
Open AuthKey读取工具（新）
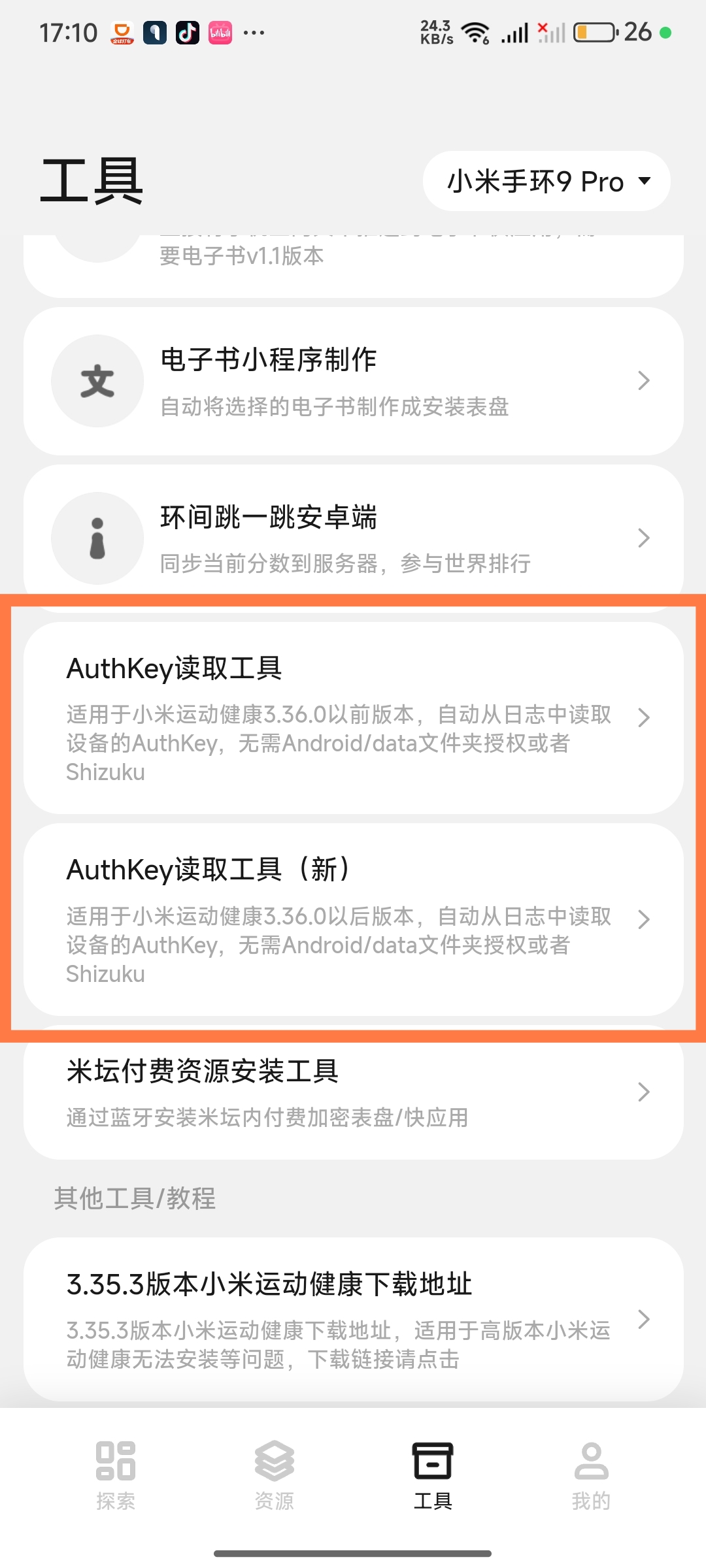[x=353, y=919]
